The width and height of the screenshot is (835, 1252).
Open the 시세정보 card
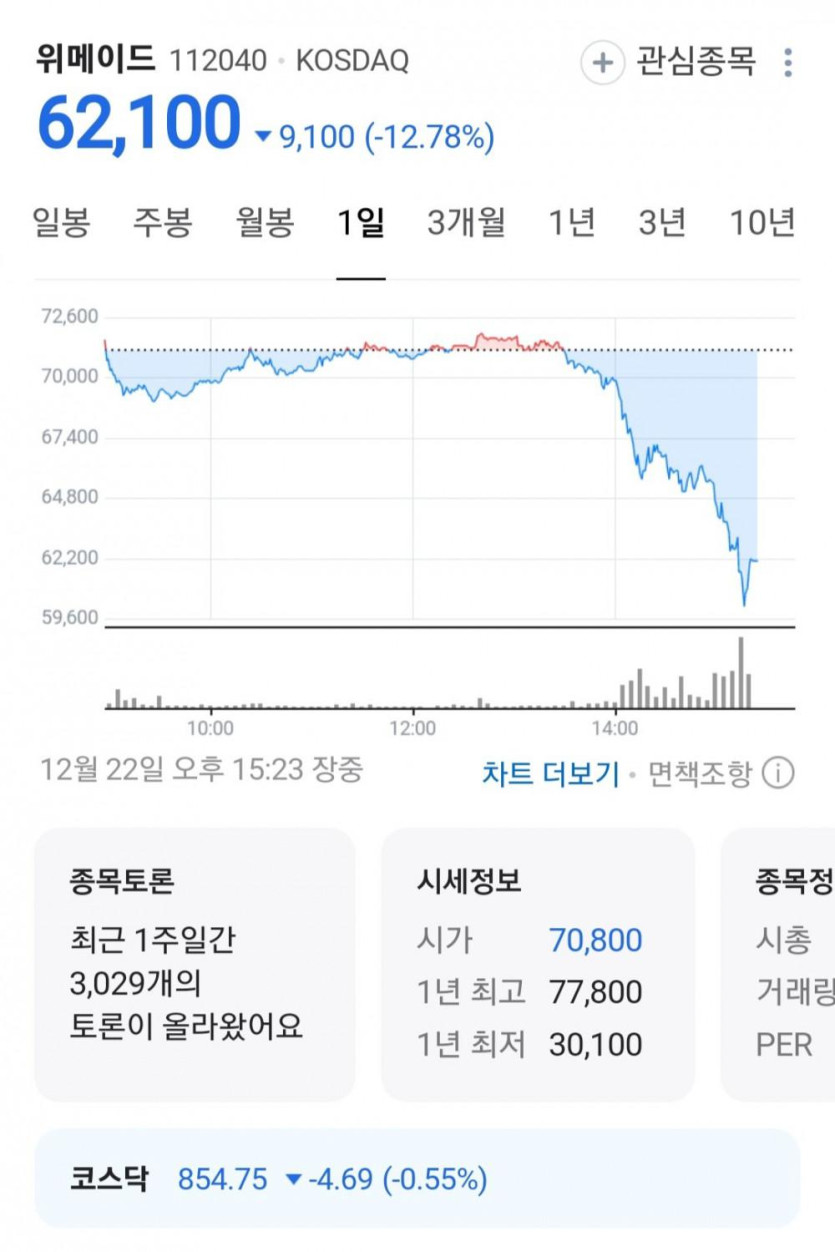coord(537,964)
